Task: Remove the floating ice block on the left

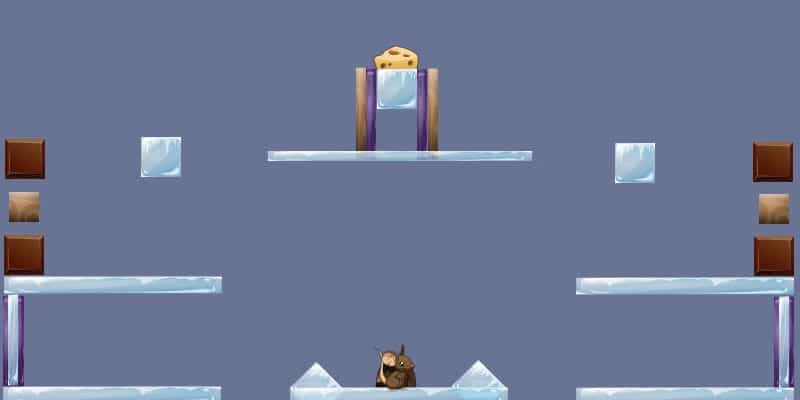Action: click(161, 157)
